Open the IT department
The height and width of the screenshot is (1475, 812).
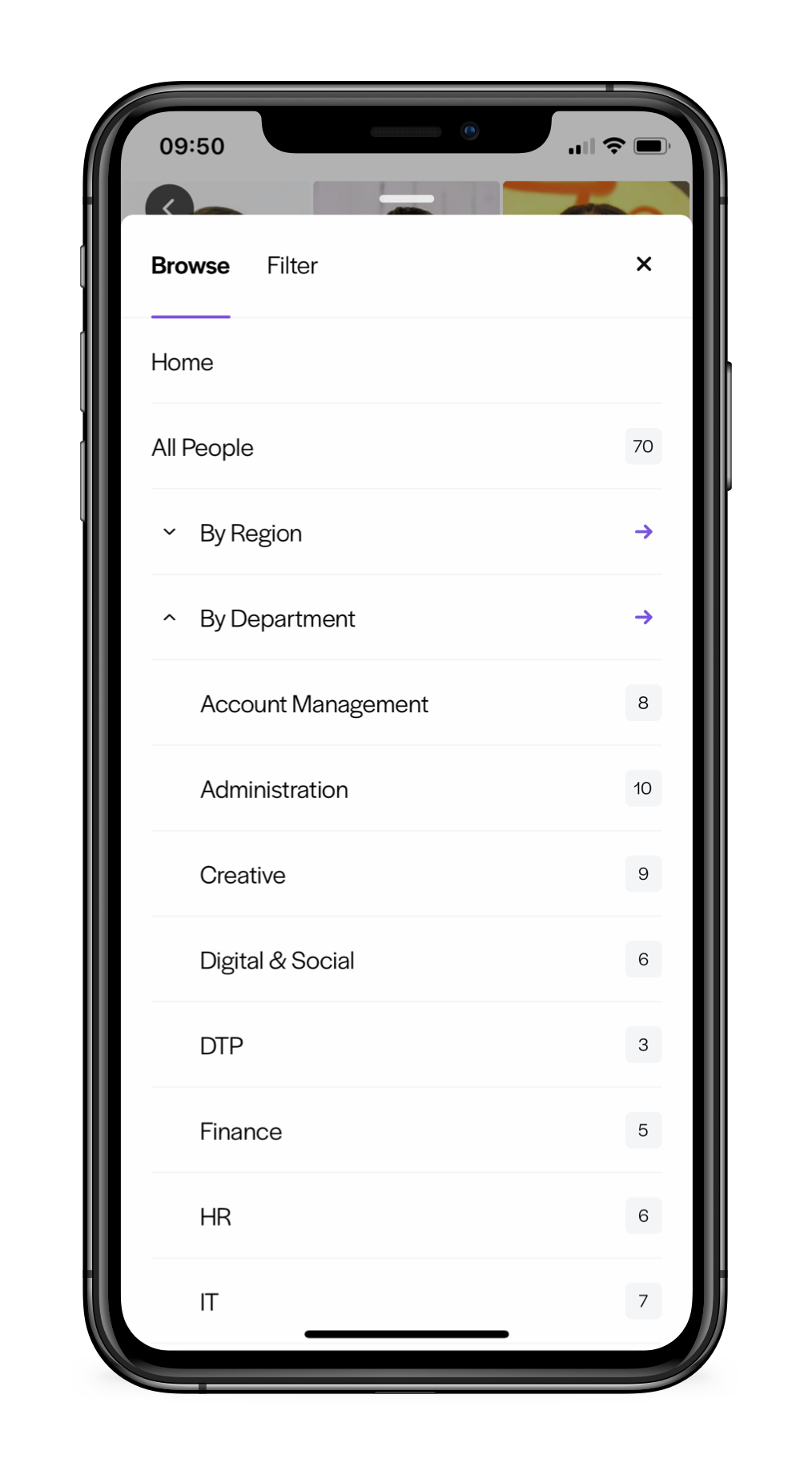point(209,1302)
